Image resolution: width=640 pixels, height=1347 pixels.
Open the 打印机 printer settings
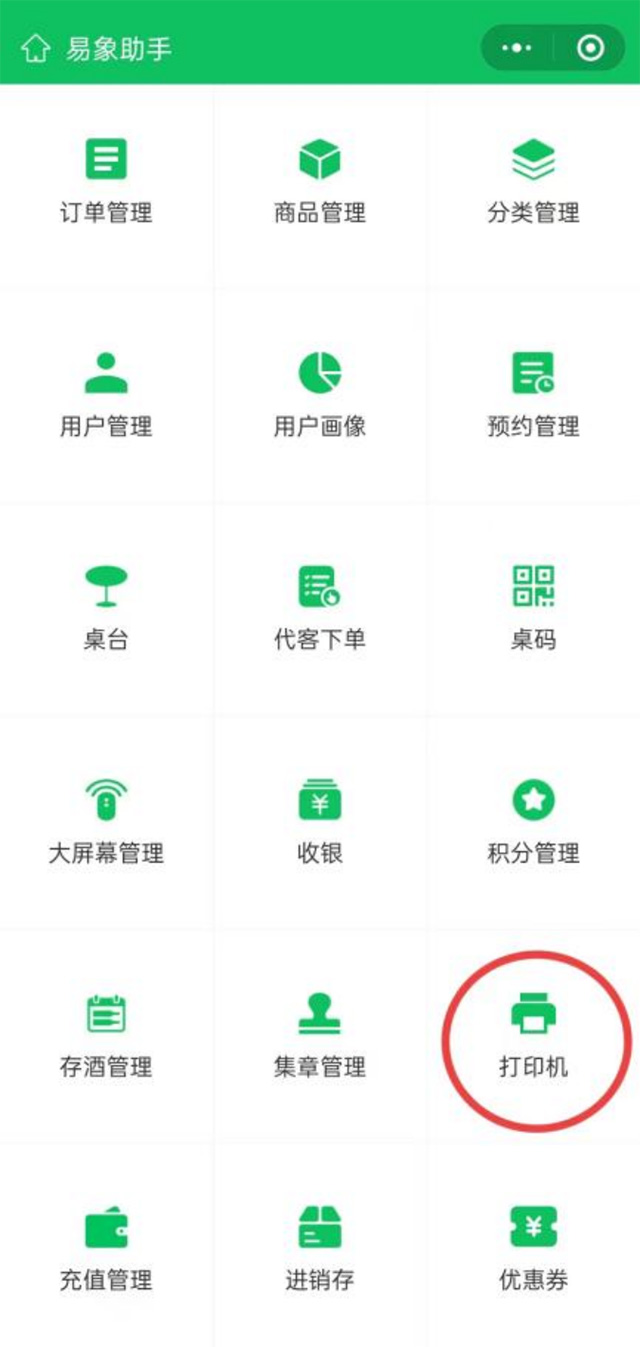click(x=533, y=1035)
